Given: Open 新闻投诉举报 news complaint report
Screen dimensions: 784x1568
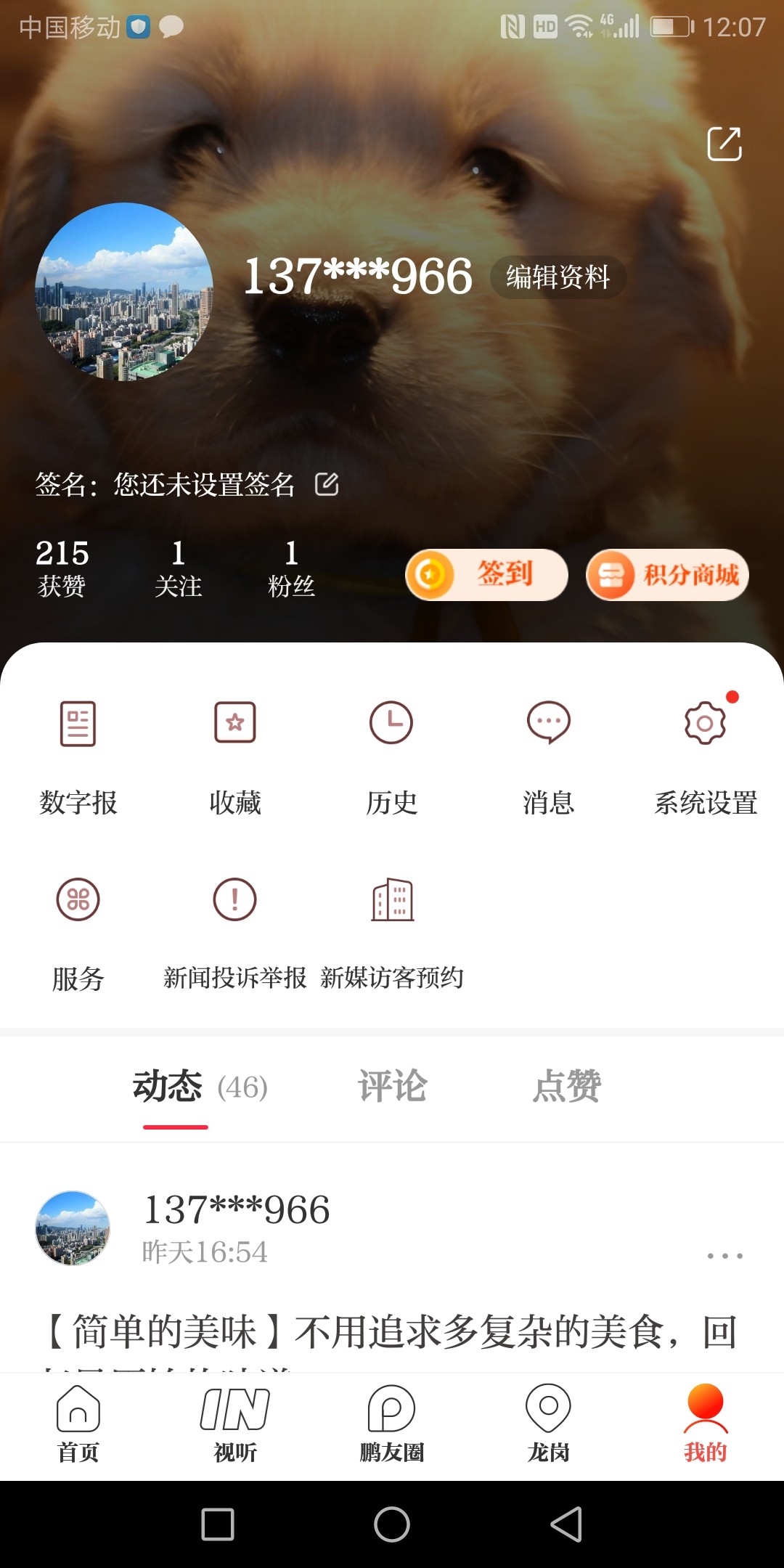Looking at the screenshot, I should pyautogui.click(x=234, y=933).
